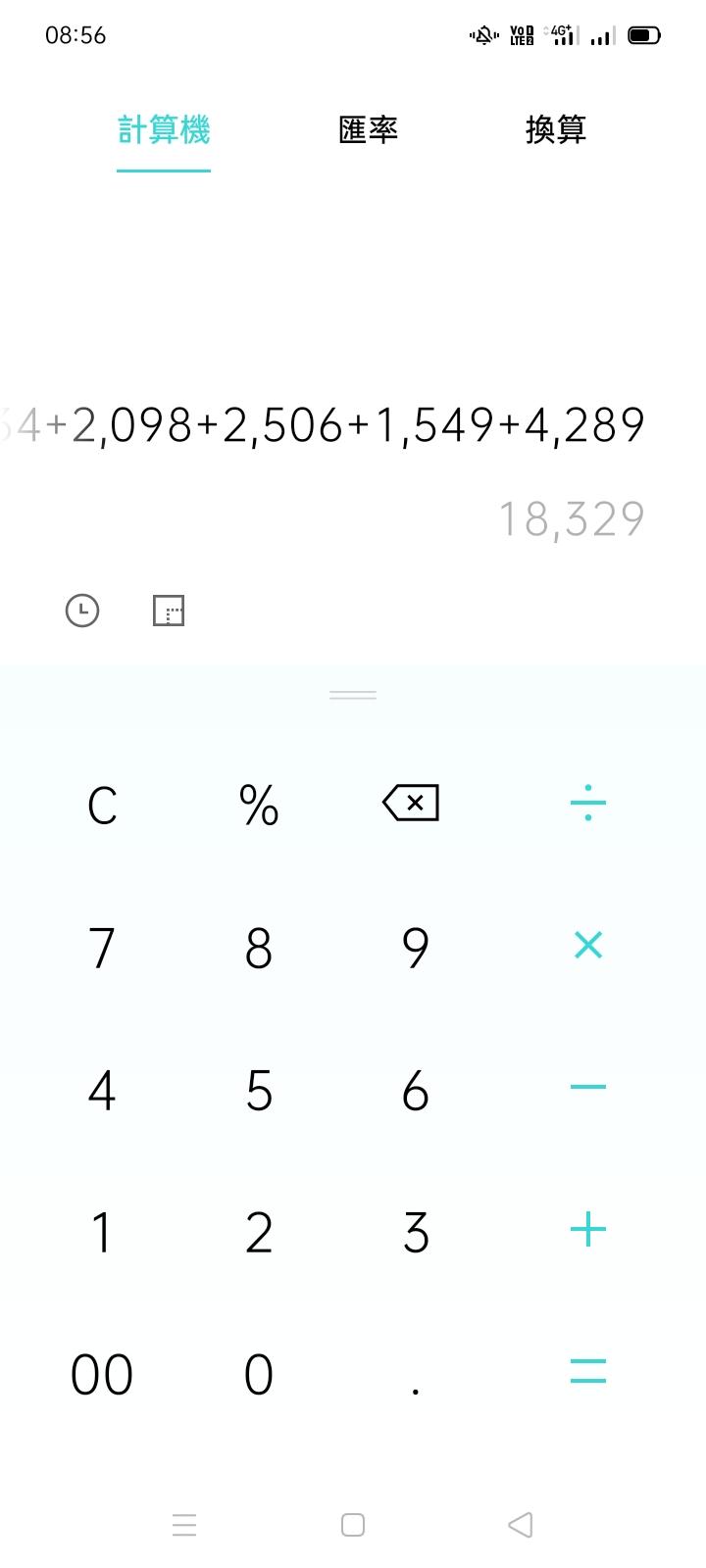The image size is (706, 1568).
Task: Enter digit 9
Action: (x=416, y=948)
